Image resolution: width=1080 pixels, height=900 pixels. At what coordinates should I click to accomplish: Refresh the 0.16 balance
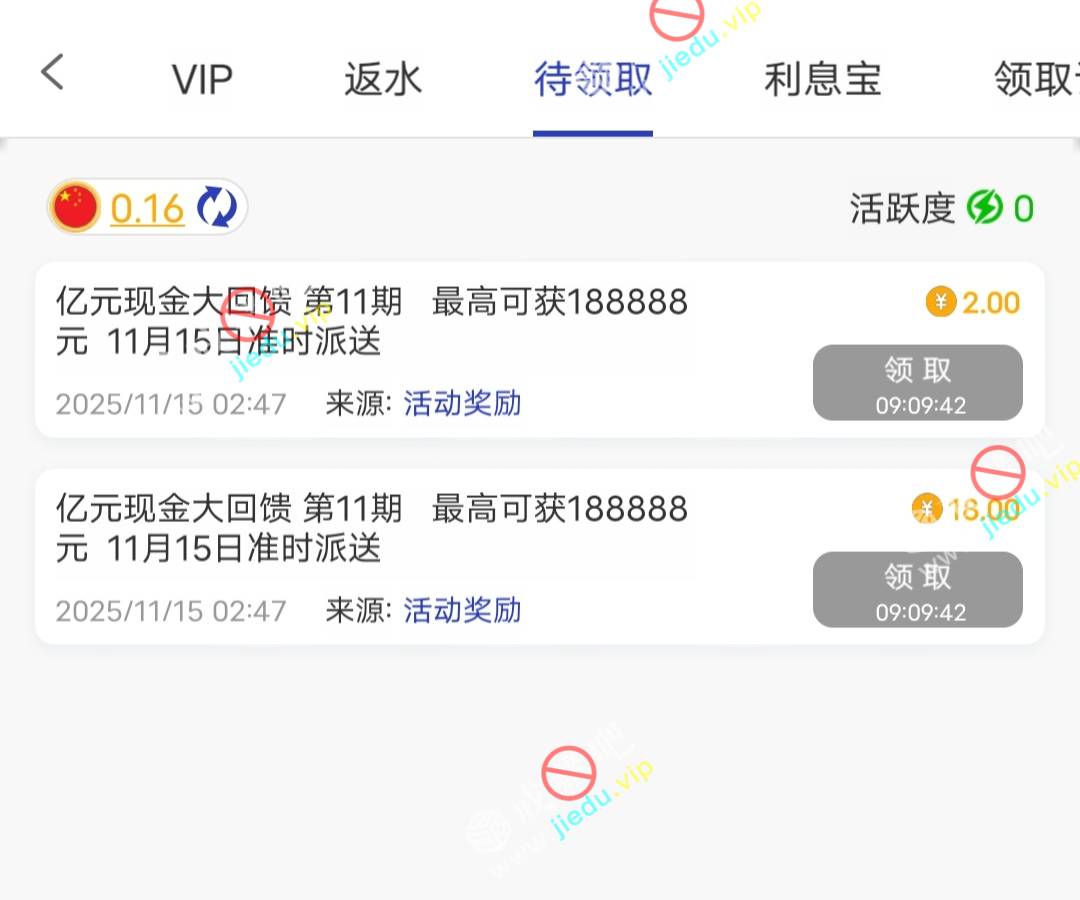[x=216, y=208]
